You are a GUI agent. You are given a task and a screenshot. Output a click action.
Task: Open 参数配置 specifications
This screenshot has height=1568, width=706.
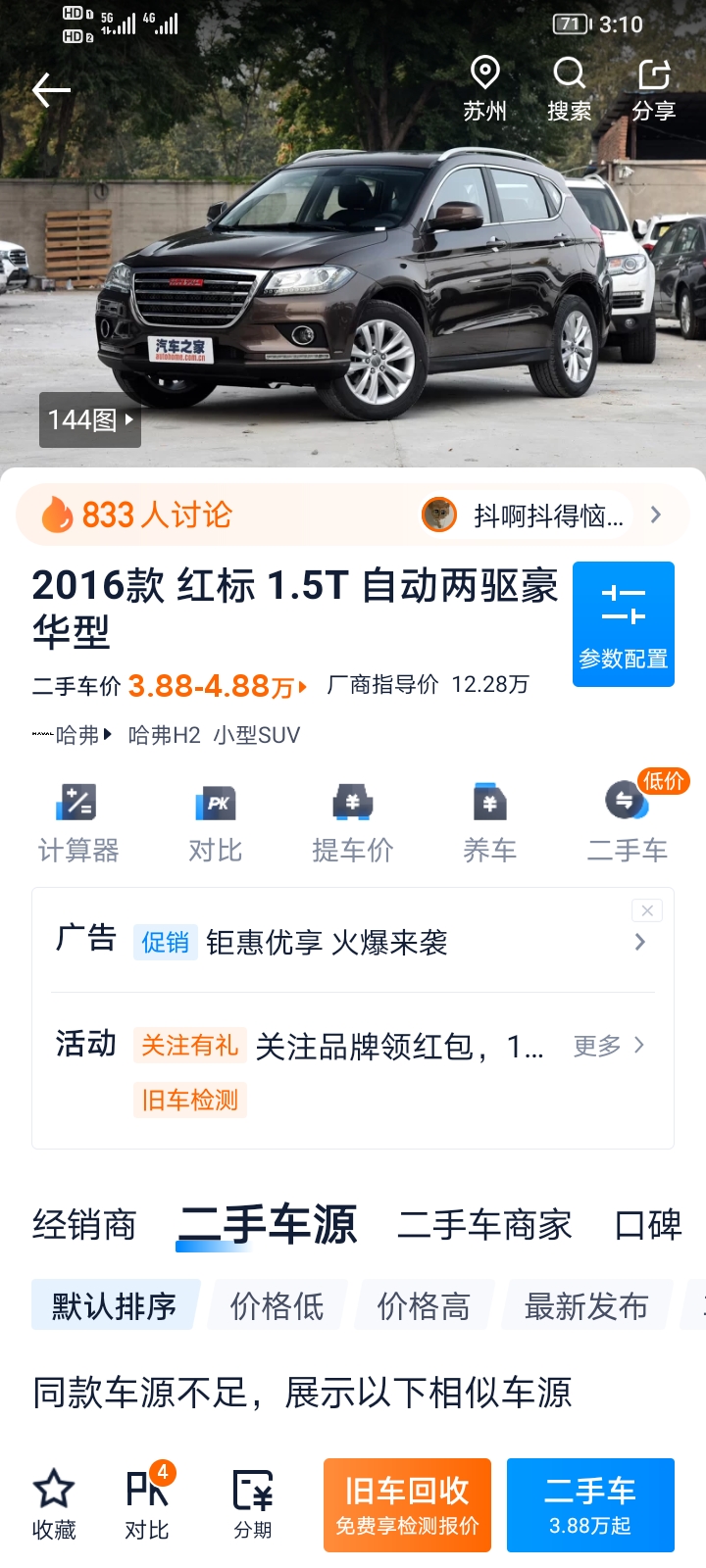click(624, 624)
